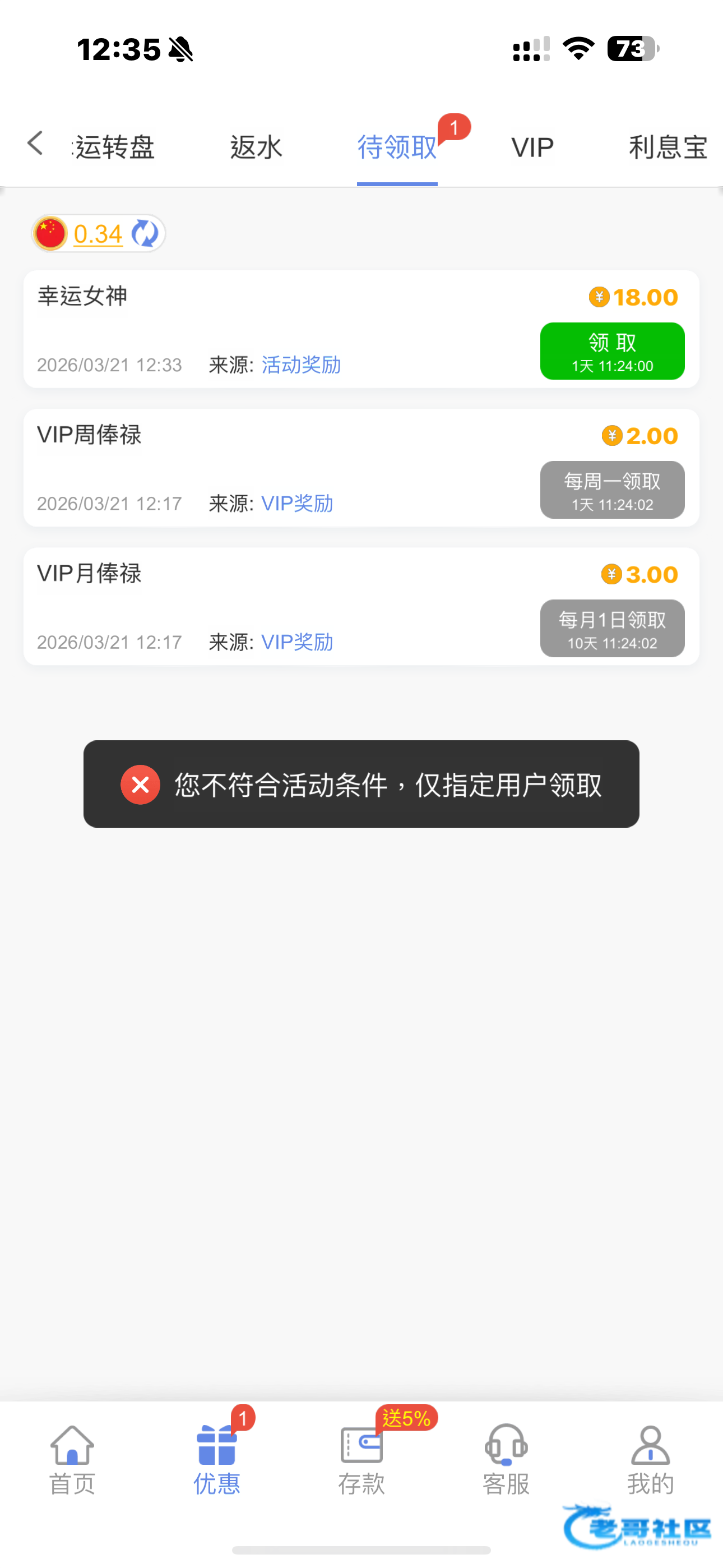723x1568 pixels.
Task: Switch to the 返水 tab
Action: [256, 147]
